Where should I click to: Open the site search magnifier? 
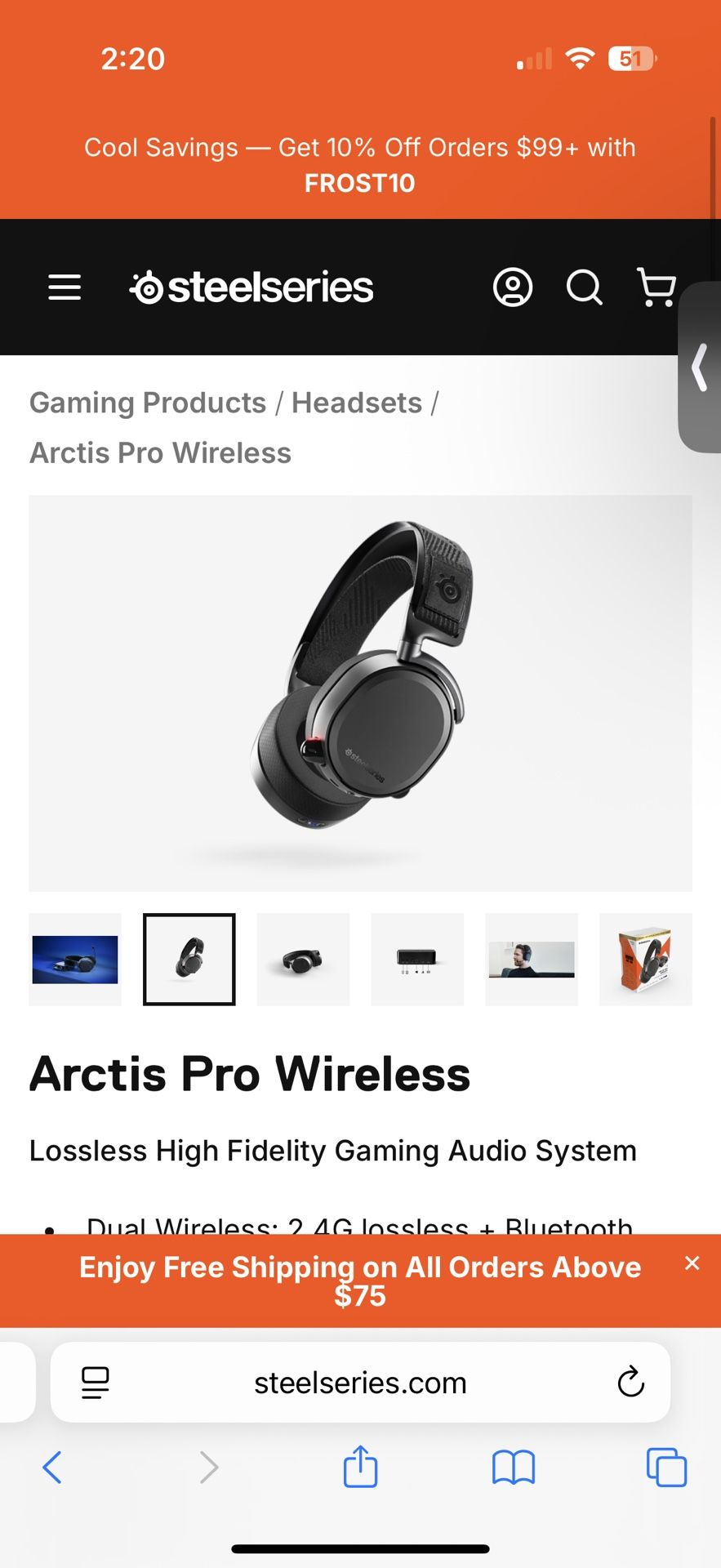pyautogui.click(x=585, y=287)
